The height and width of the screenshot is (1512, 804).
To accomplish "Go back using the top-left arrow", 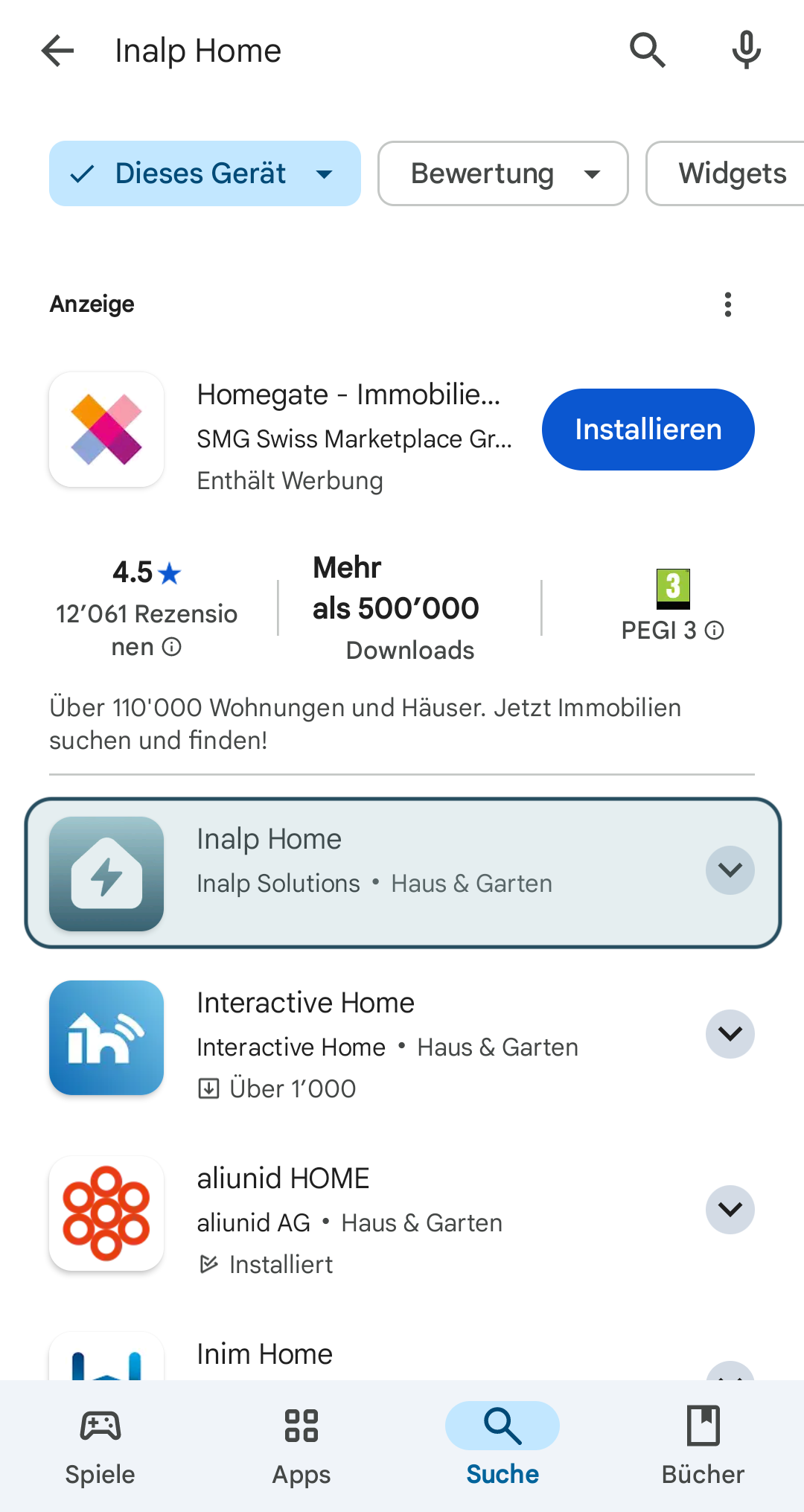I will pyautogui.click(x=57, y=51).
